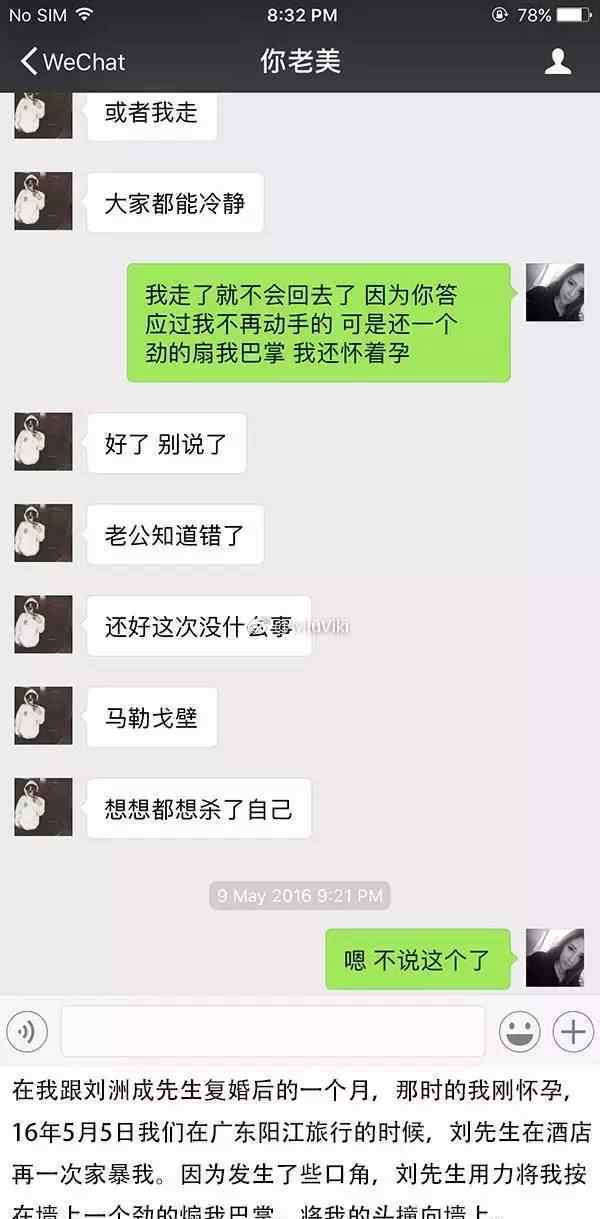The height and width of the screenshot is (1219, 600).
Task: Open chat info via the profile icon
Action: 558,62
